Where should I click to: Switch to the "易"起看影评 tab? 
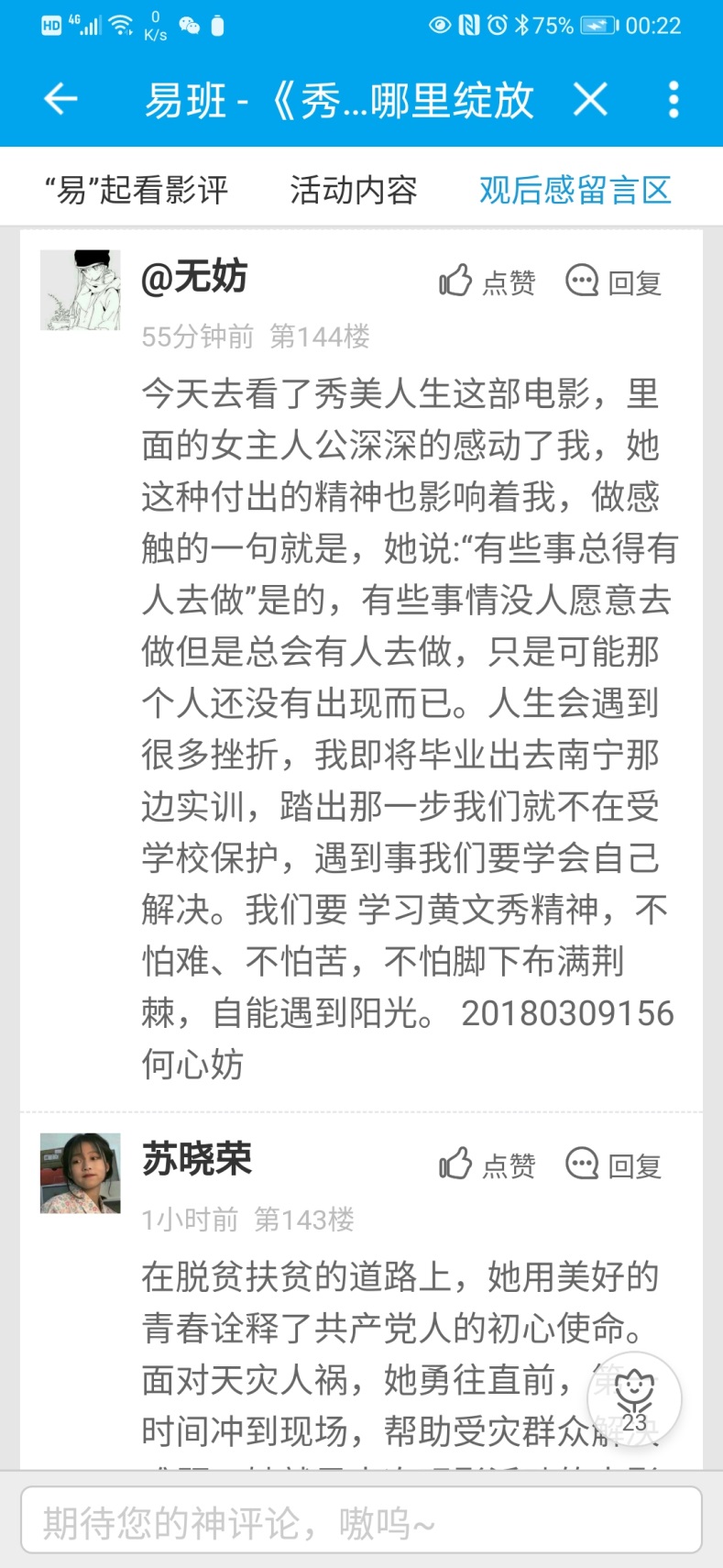[x=137, y=190]
